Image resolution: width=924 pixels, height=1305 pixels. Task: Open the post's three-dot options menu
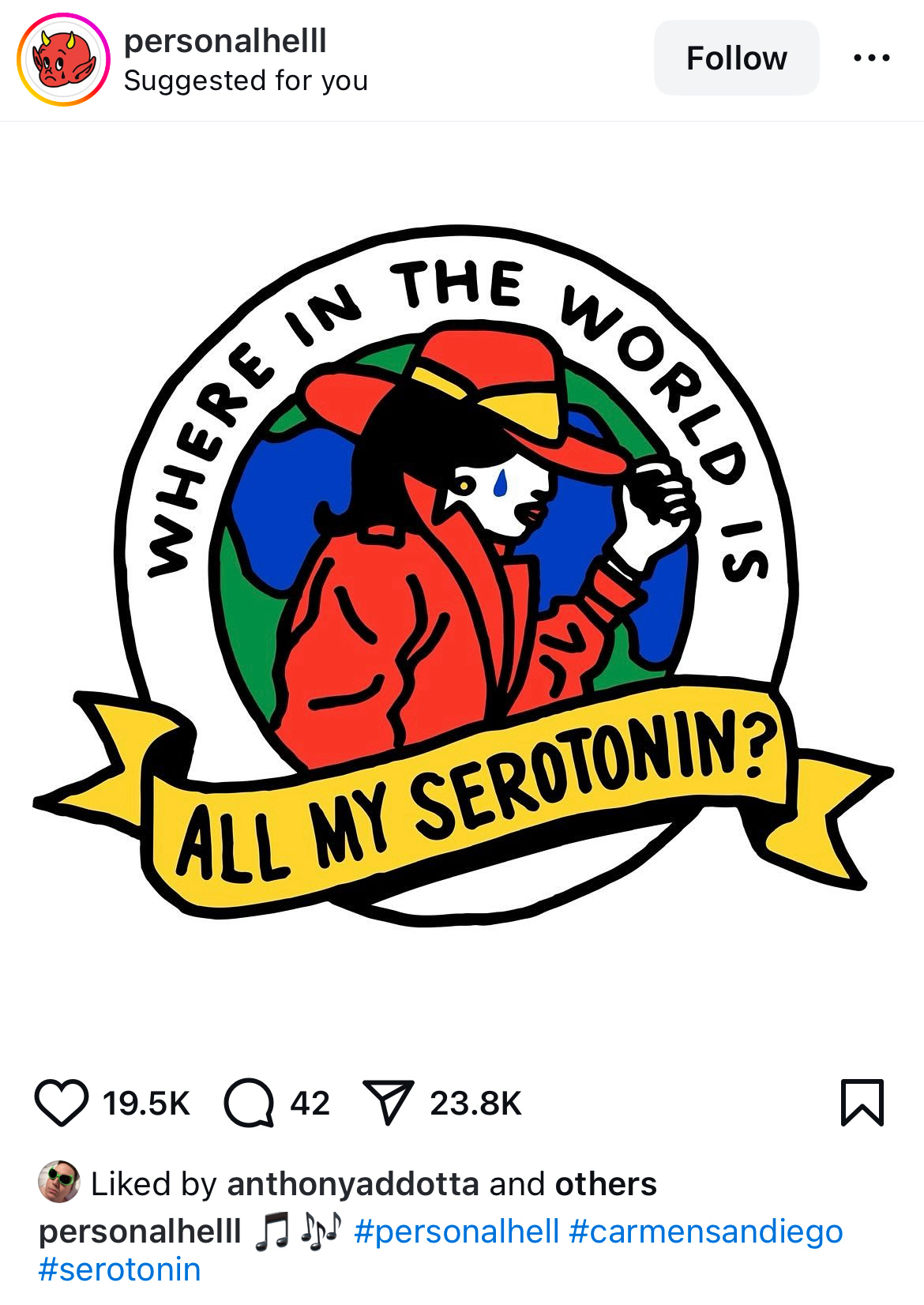tap(872, 58)
